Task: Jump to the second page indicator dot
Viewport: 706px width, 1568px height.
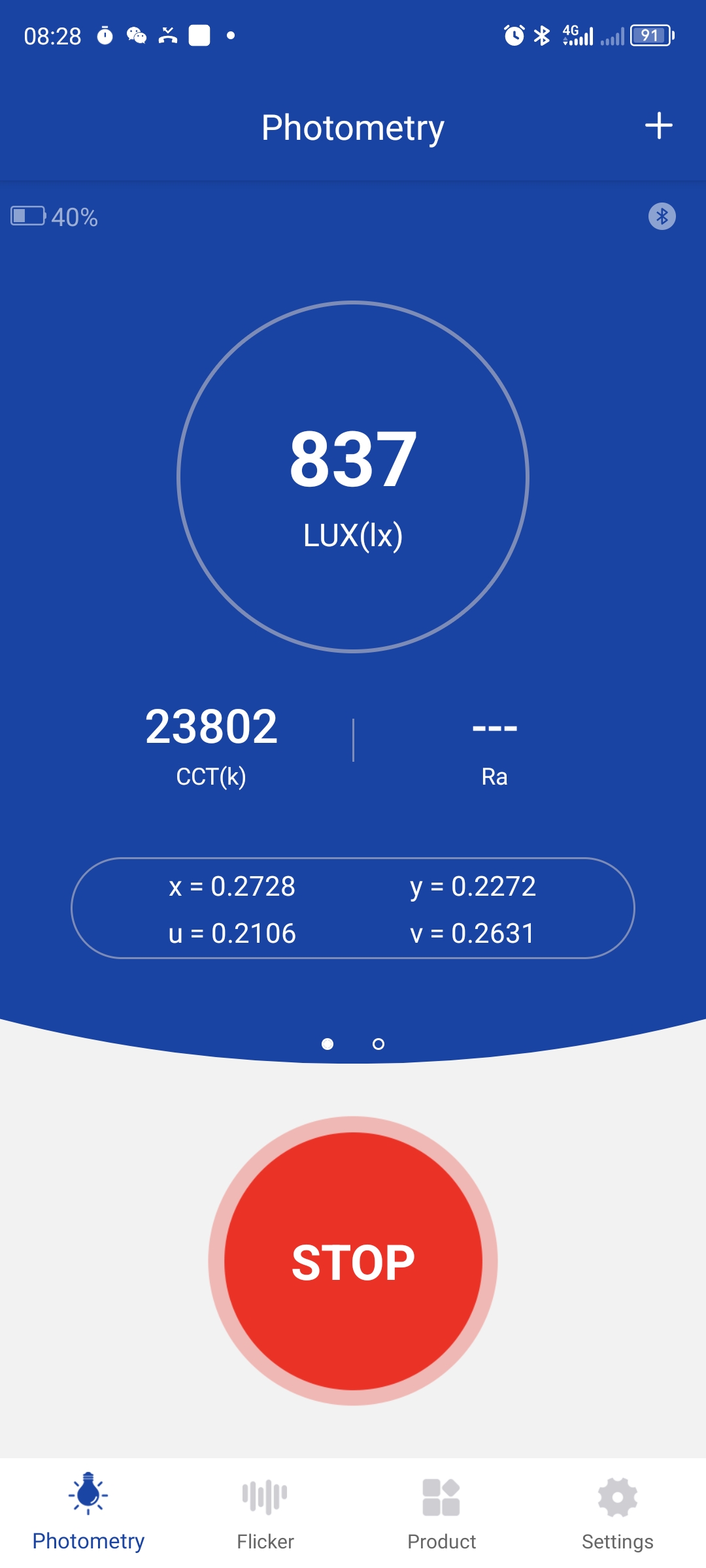Action: pos(378,1044)
